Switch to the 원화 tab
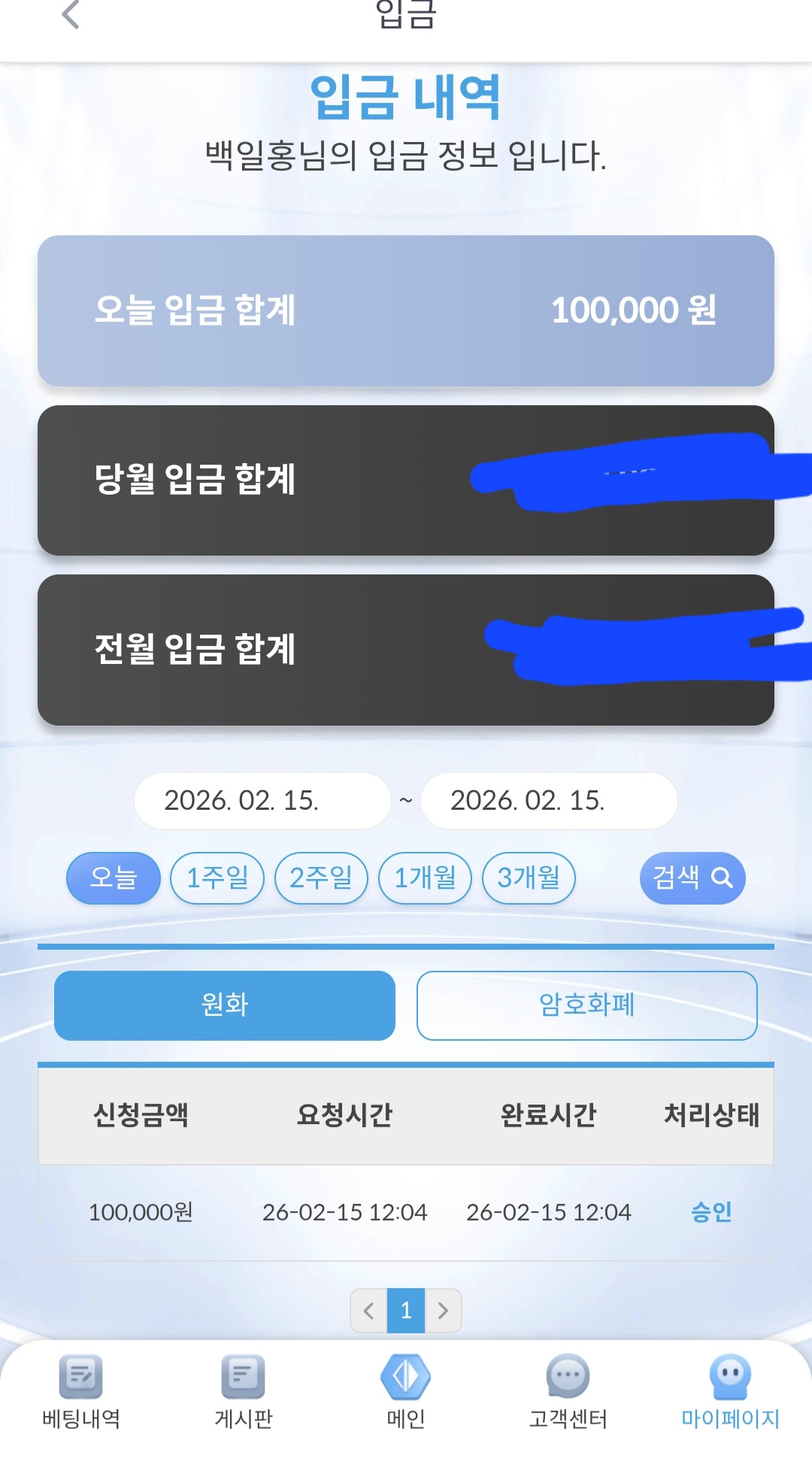 tap(225, 1005)
